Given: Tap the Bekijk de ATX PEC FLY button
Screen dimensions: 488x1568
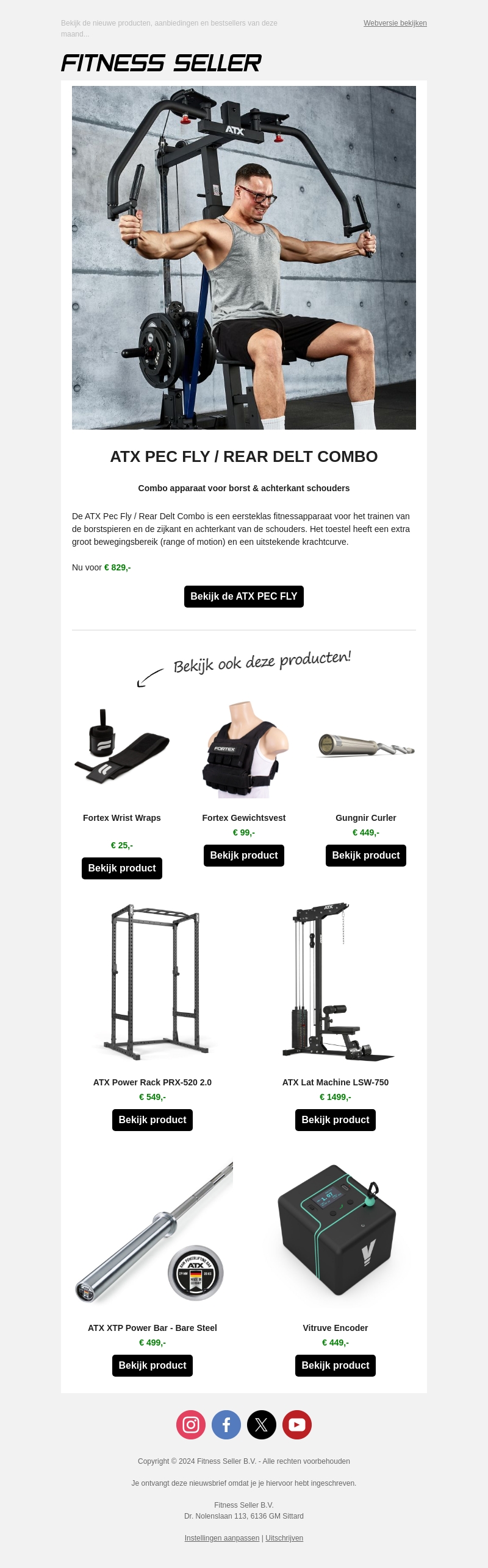Looking at the screenshot, I should point(243,597).
